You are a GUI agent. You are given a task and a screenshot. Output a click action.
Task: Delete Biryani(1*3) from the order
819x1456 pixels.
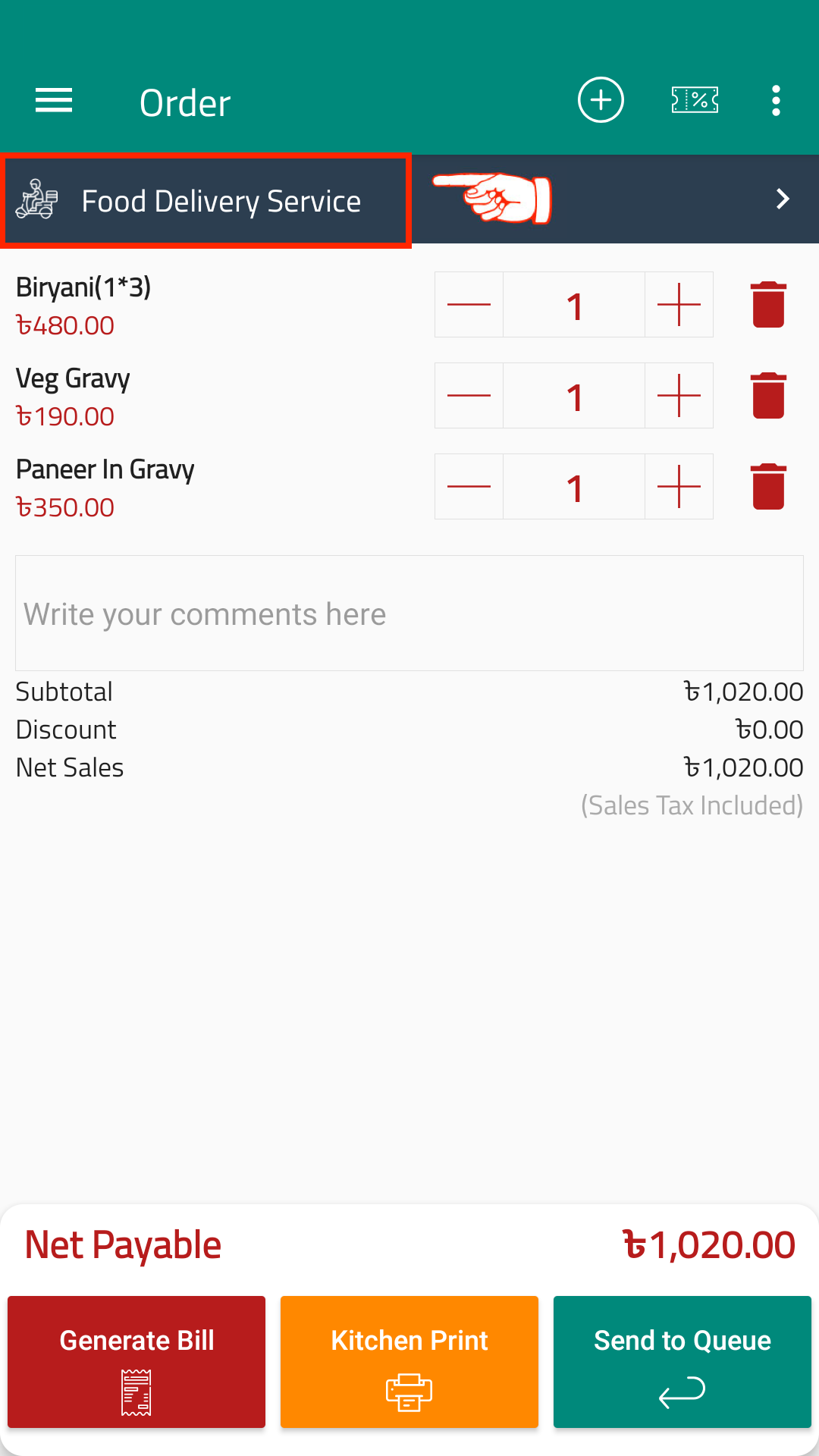(x=768, y=305)
